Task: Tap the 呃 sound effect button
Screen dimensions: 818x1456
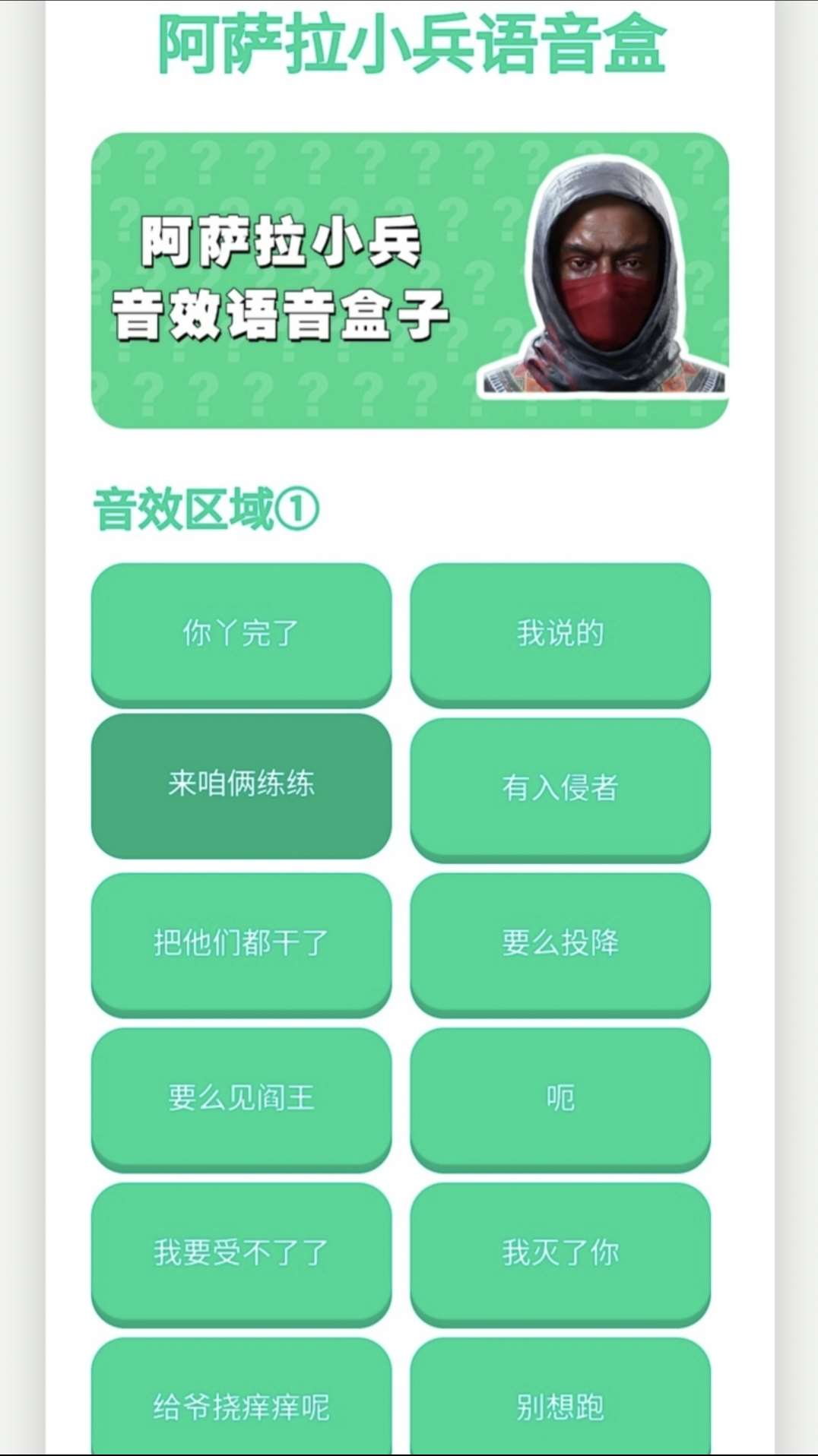Action: tap(560, 1097)
